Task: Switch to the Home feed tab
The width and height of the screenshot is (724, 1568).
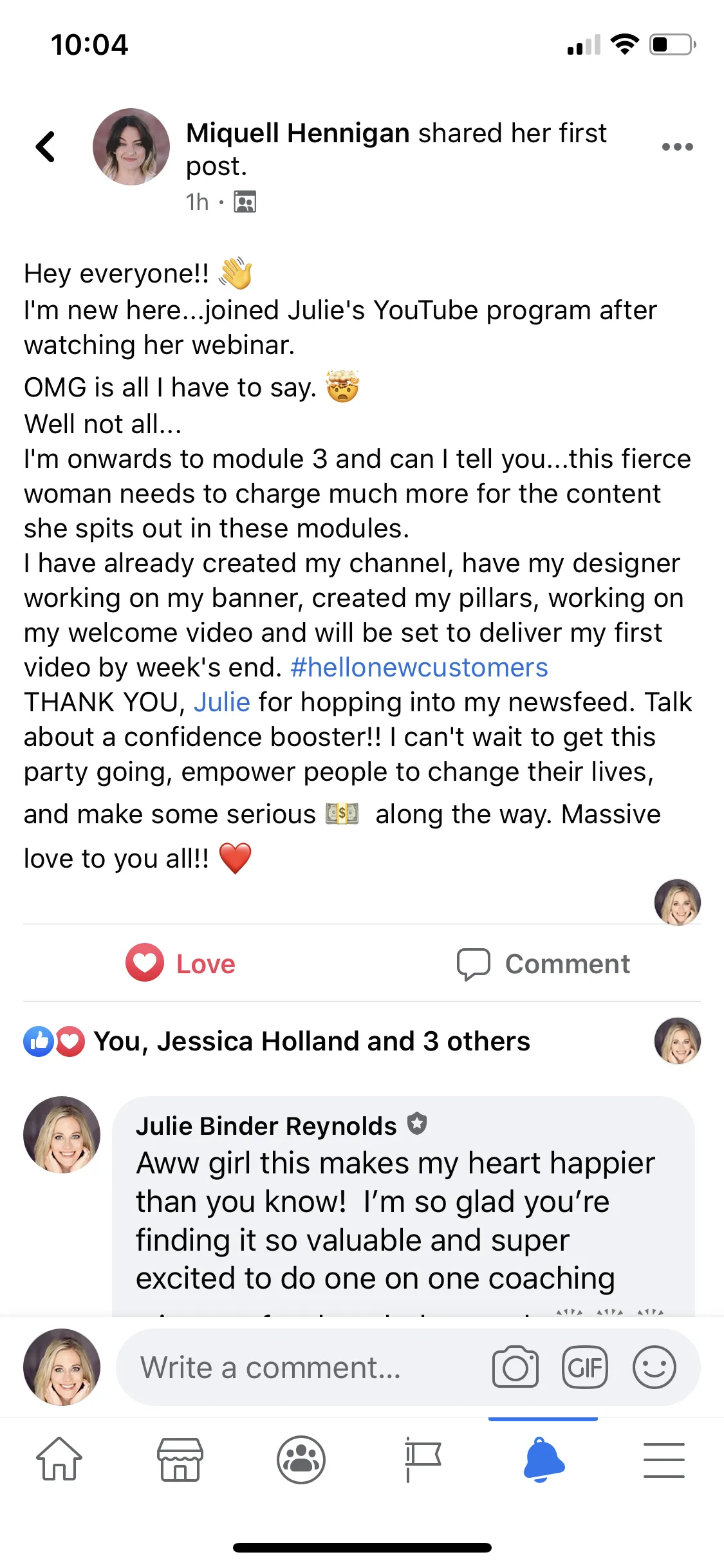Action: point(59,1460)
